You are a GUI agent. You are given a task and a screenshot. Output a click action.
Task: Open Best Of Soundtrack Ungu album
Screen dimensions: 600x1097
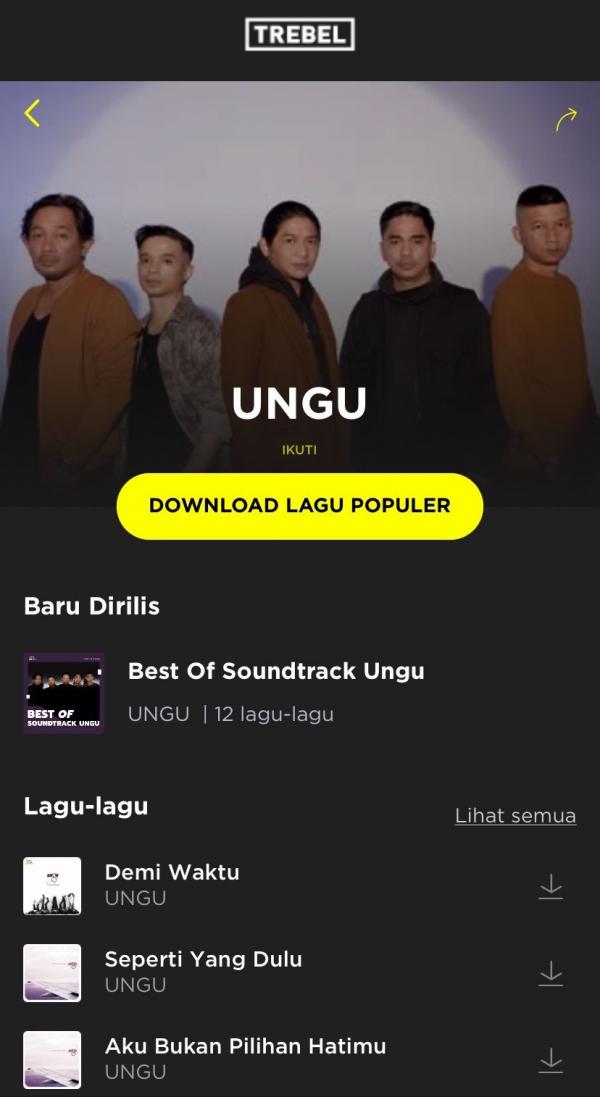(x=276, y=671)
